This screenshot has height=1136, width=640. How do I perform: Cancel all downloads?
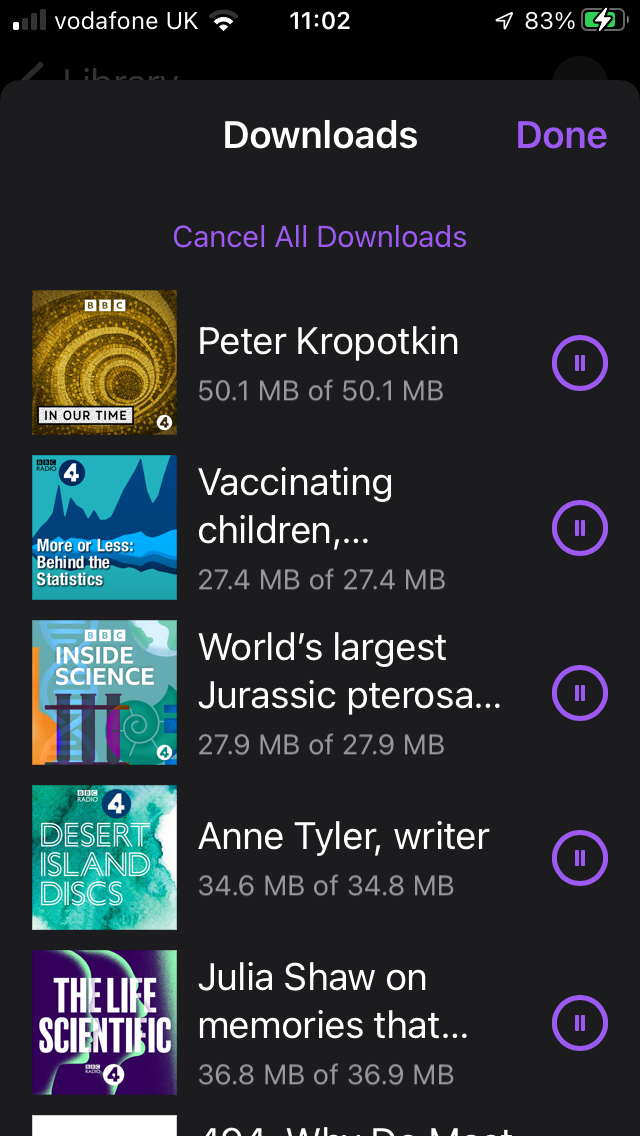(x=320, y=237)
